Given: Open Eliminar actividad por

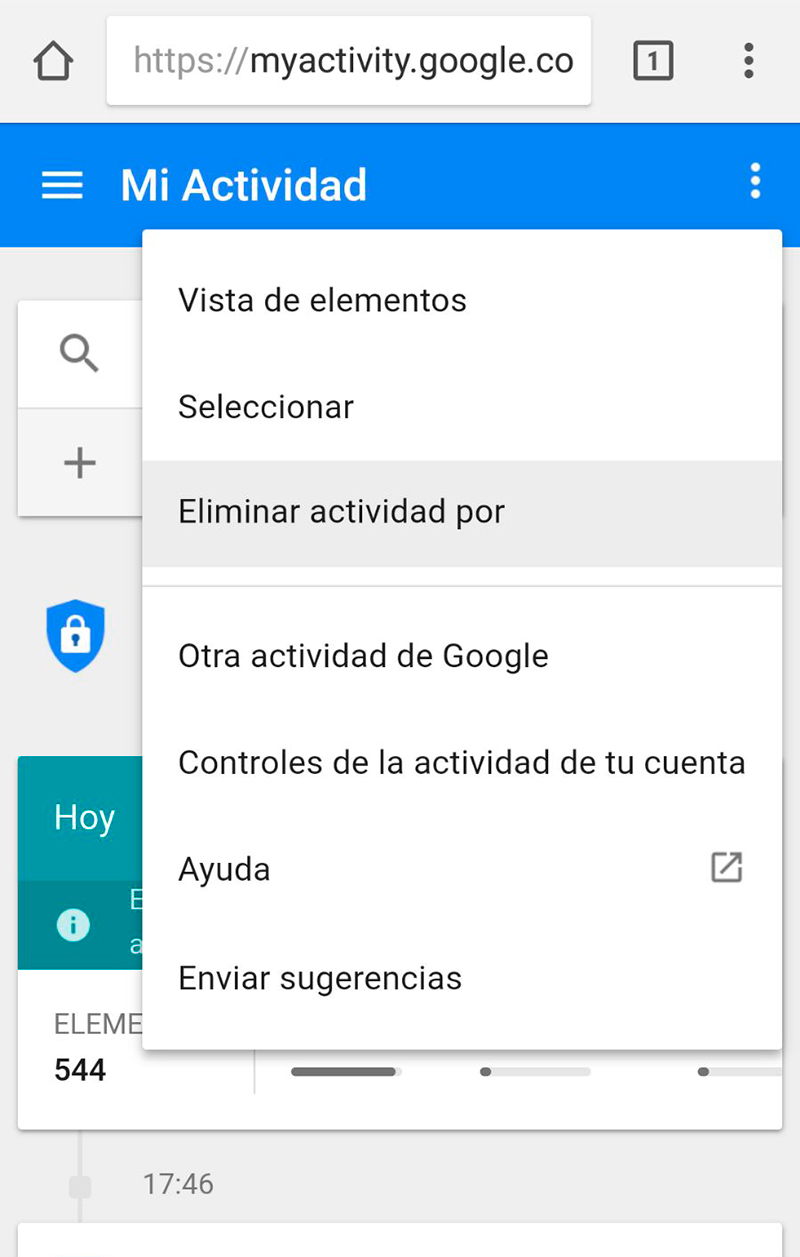Looking at the screenshot, I should pos(342,512).
